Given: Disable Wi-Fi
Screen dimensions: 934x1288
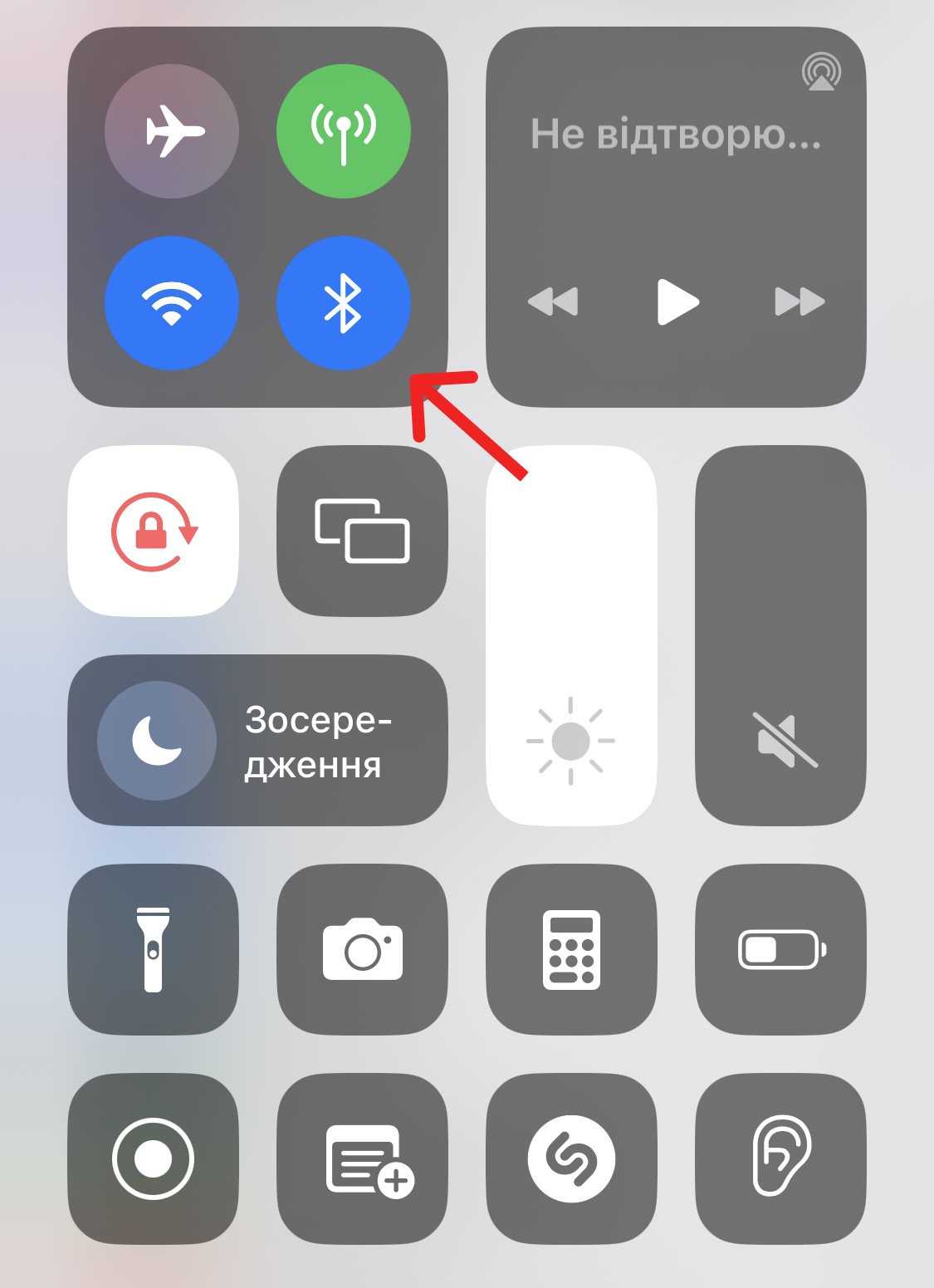Looking at the screenshot, I should (172, 303).
